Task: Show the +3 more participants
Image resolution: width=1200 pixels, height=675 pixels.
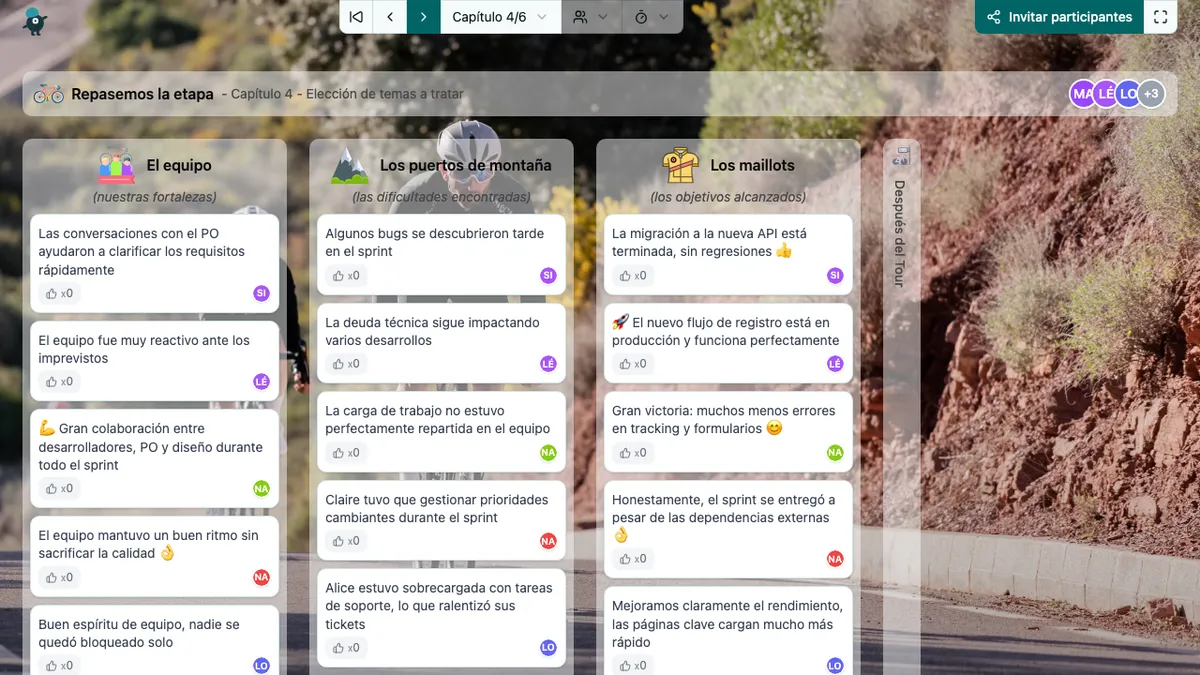Action: 1151,94
